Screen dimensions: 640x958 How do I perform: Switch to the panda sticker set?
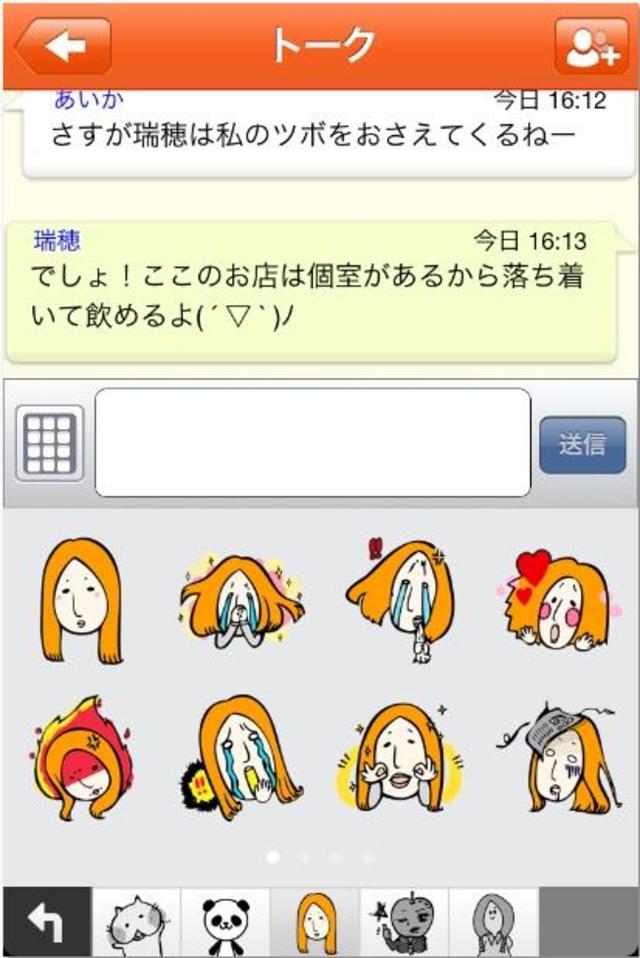pos(225,922)
